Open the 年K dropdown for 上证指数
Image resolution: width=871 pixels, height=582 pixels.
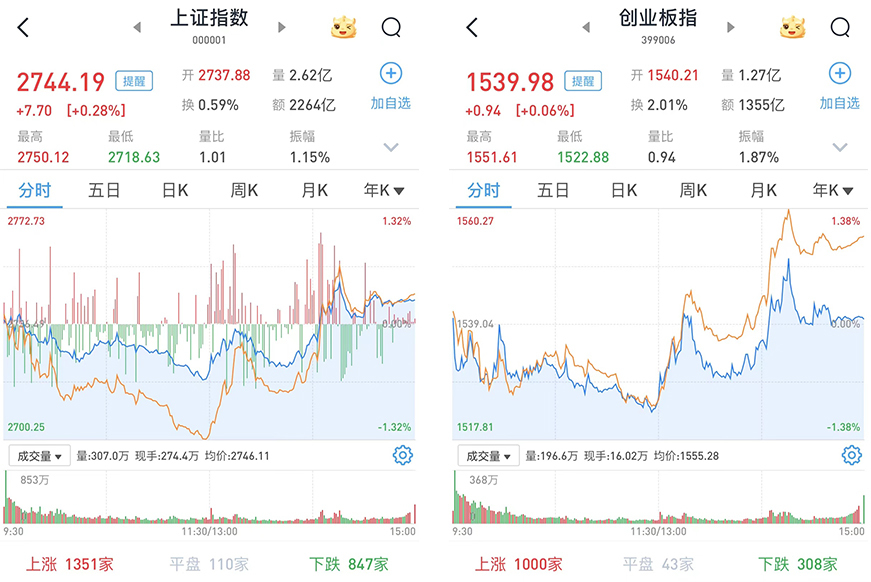pos(384,190)
